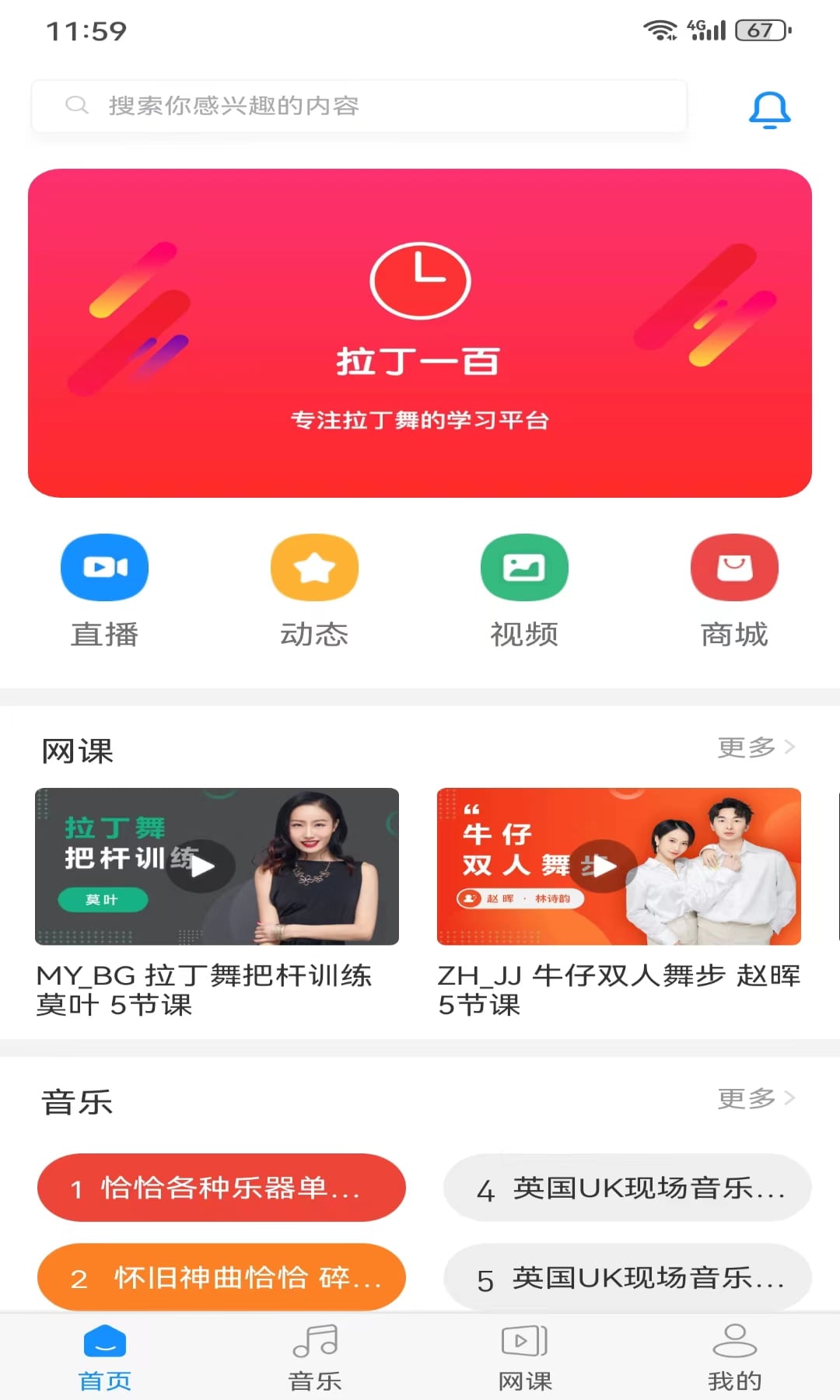Open the 视频 videos icon
Image resolution: width=840 pixels, height=1400 pixels.
tap(524, 568)
